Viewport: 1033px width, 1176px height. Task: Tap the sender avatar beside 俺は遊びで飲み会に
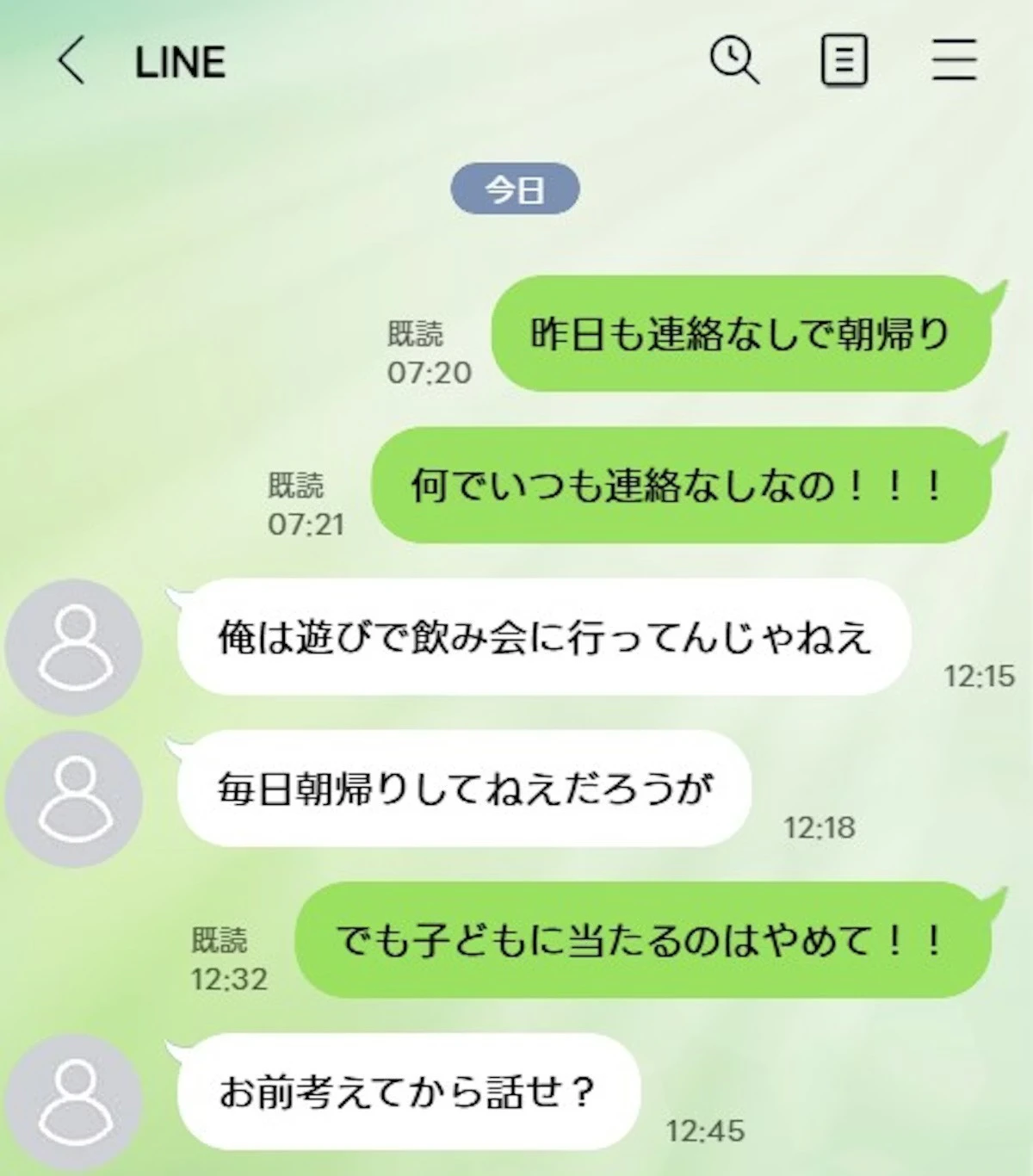pos(74,647)
